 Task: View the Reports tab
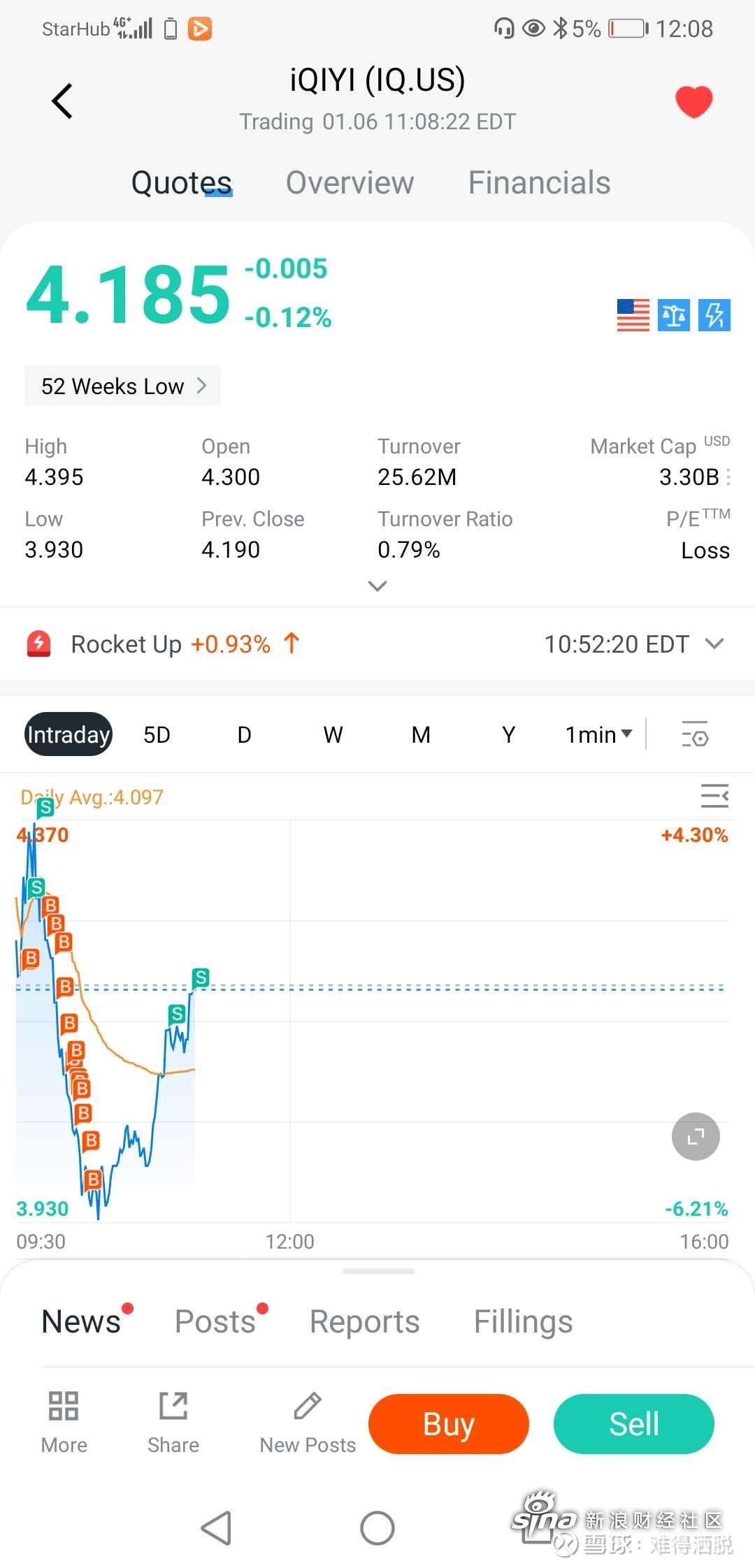point(364,1321)
